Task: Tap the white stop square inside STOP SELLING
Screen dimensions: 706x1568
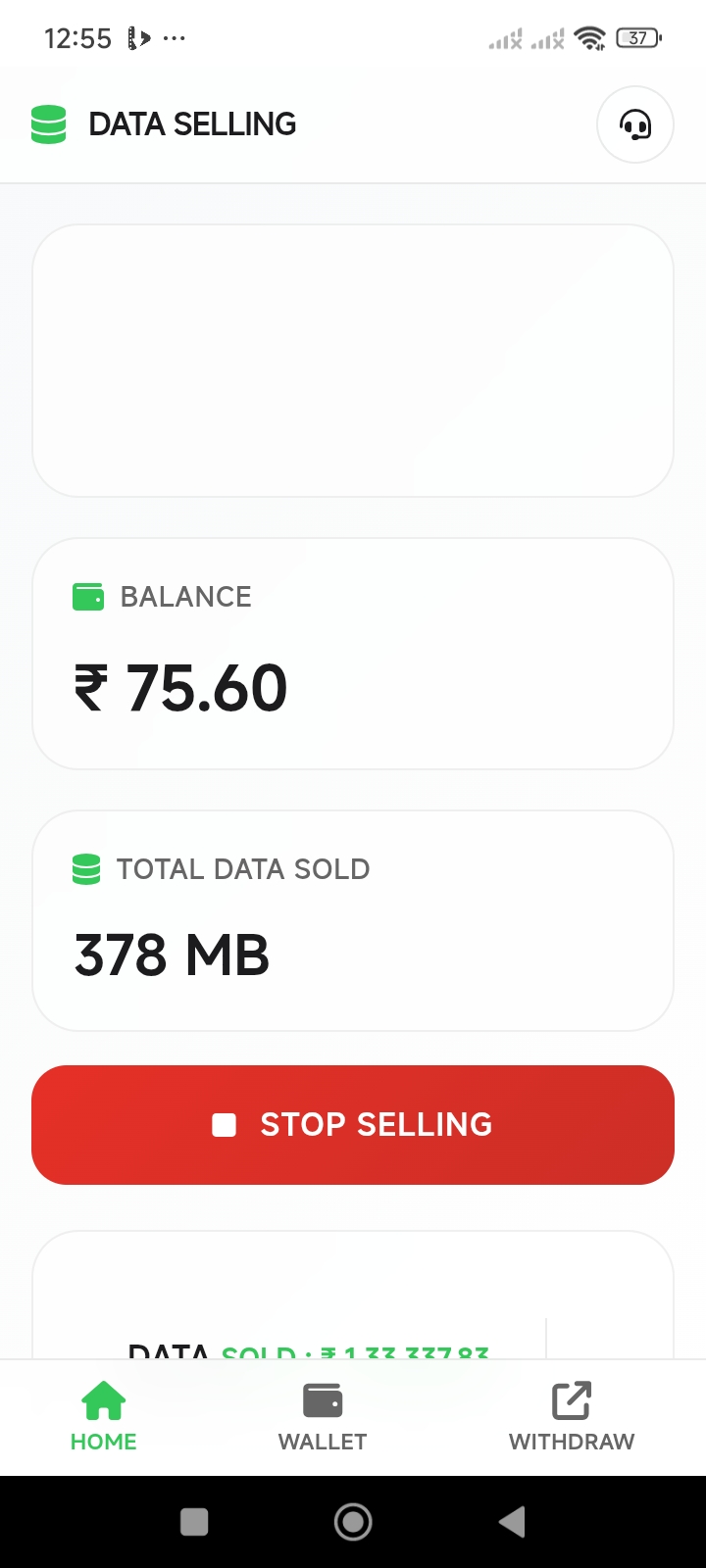Action: (x=224, y=1125)
